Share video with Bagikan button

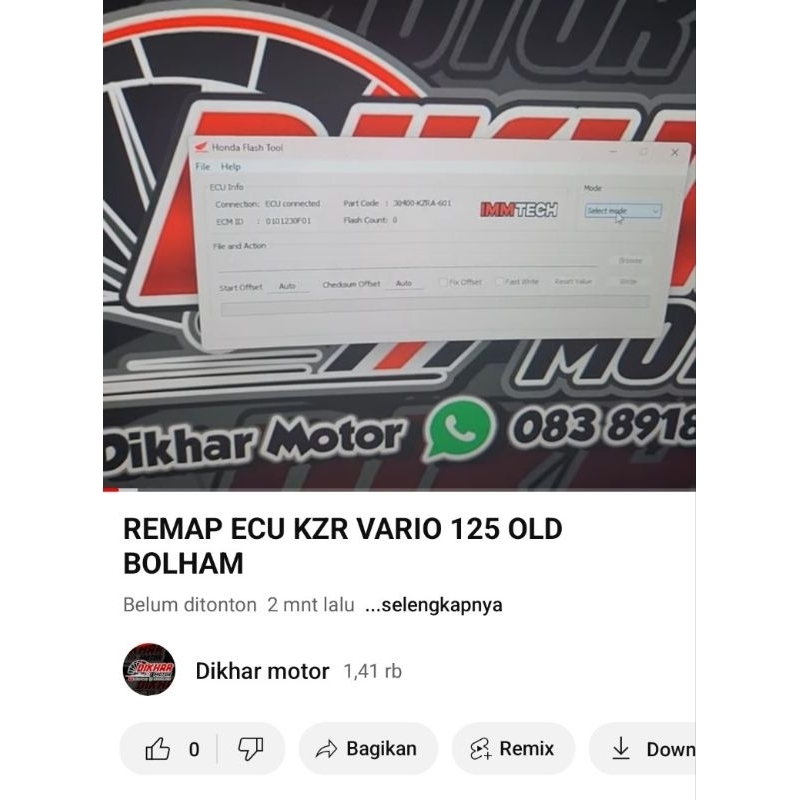tap(367, 749)
